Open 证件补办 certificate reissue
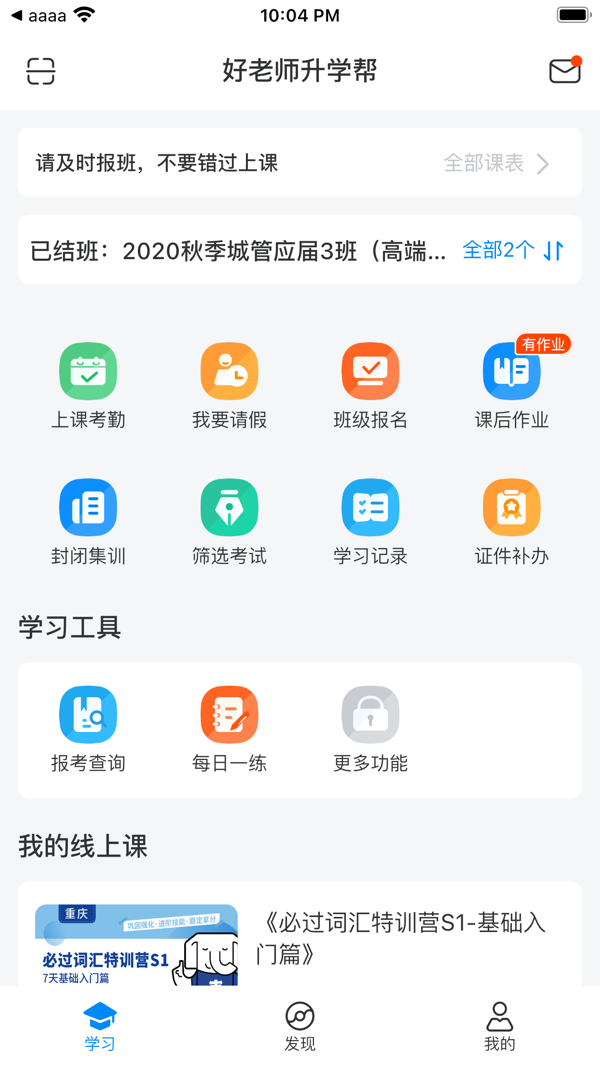The height and width of the screenshot is (1067, 600). 511,522
